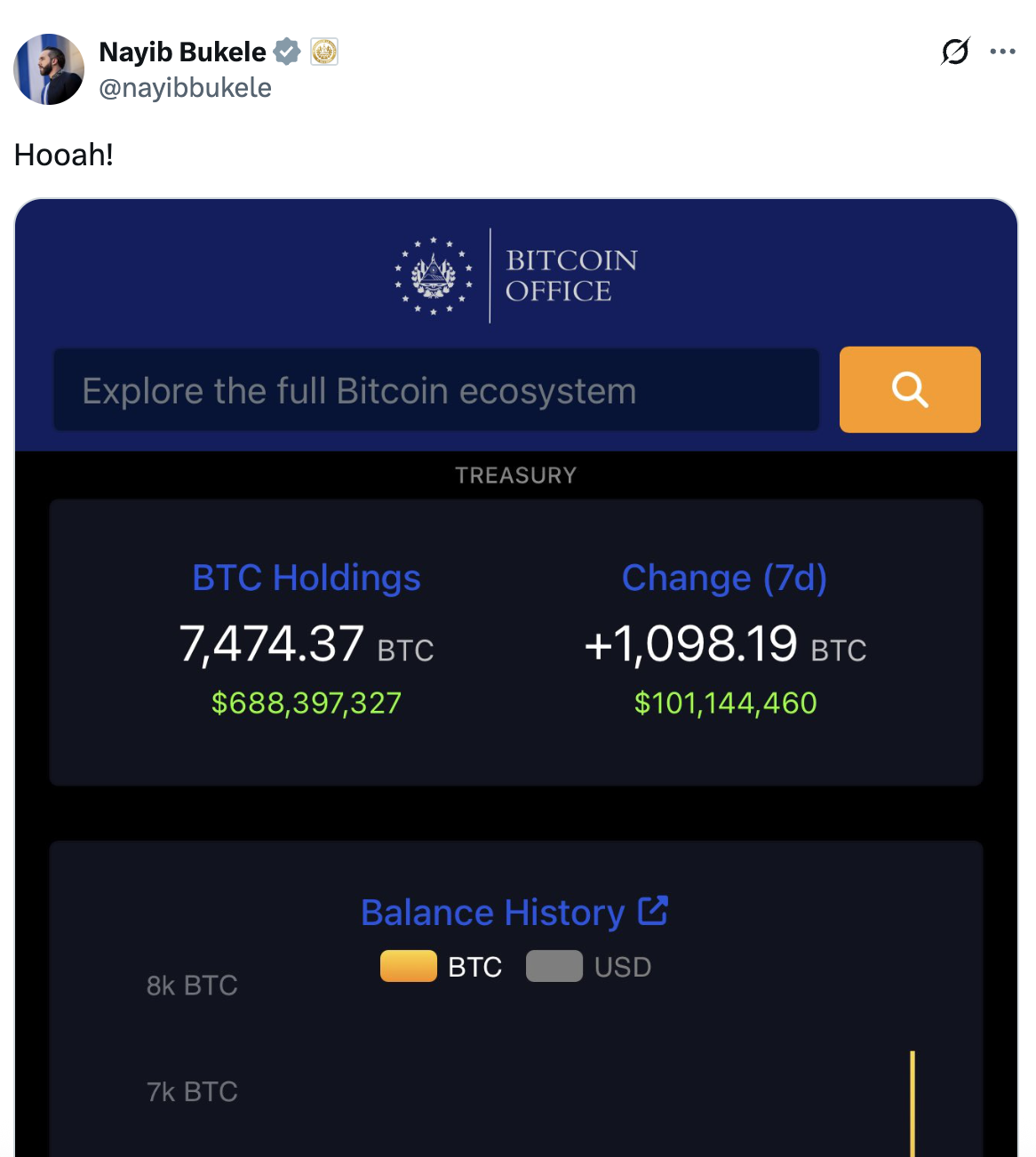
Task: Click the blue verified badge beside Nayib Bukele
Action: (286, 52)
